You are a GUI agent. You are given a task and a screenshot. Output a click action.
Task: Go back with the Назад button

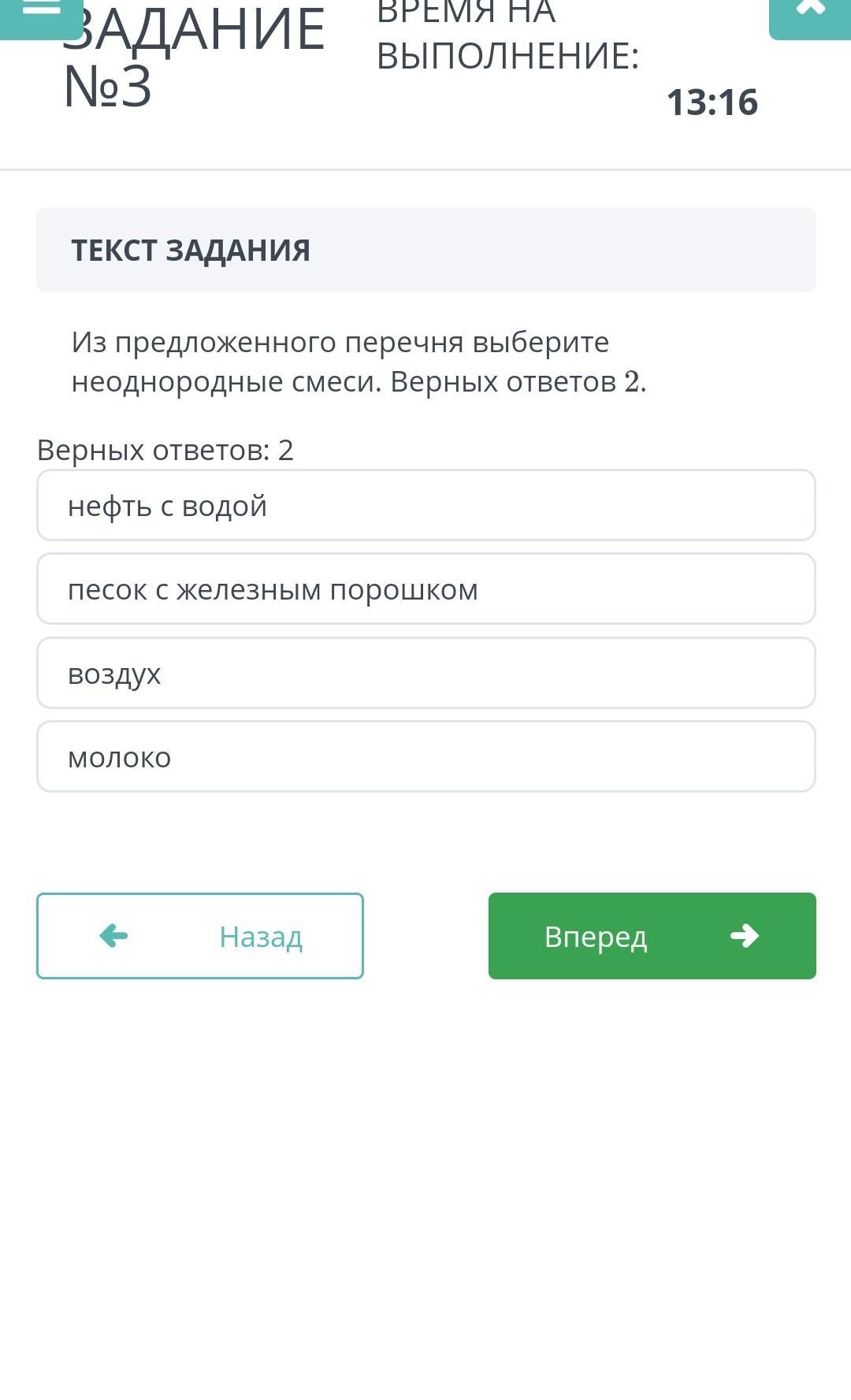tap(200, 936)
